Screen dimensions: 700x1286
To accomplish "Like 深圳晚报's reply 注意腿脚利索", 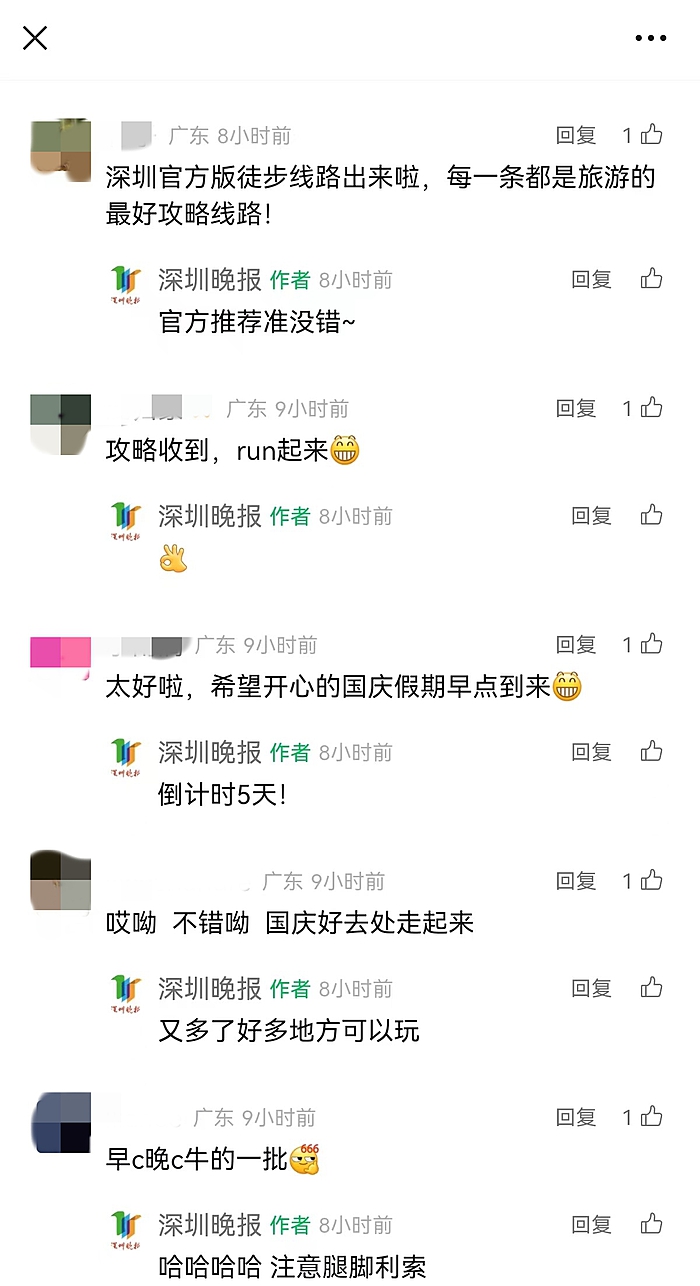I will (652, 1224).
